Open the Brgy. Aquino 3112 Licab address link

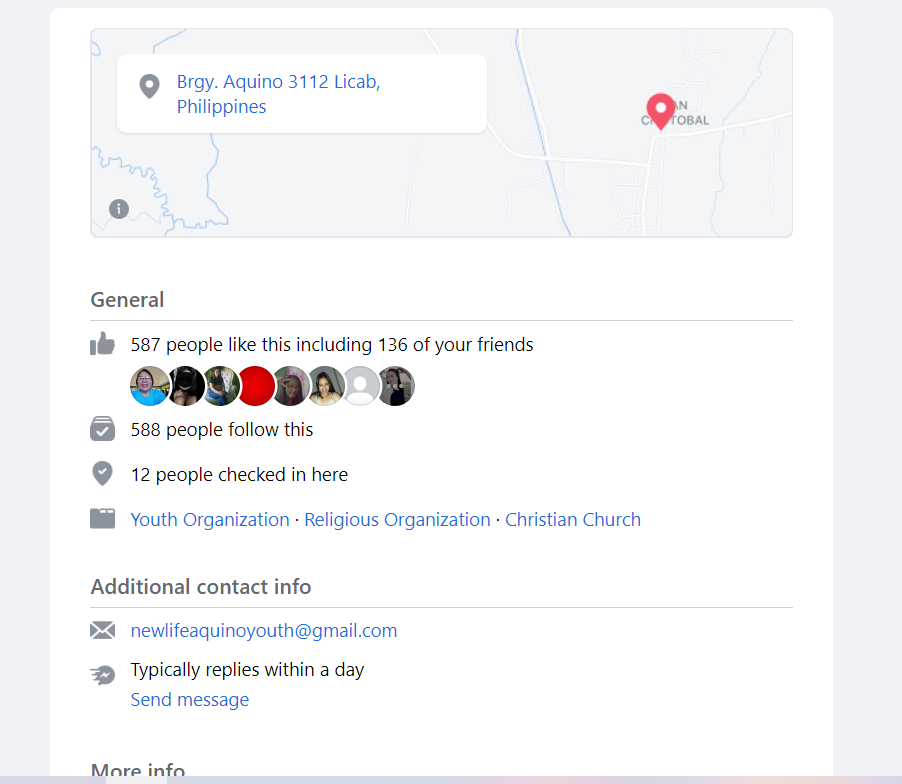pyautogui.click(x=278, y=94)
